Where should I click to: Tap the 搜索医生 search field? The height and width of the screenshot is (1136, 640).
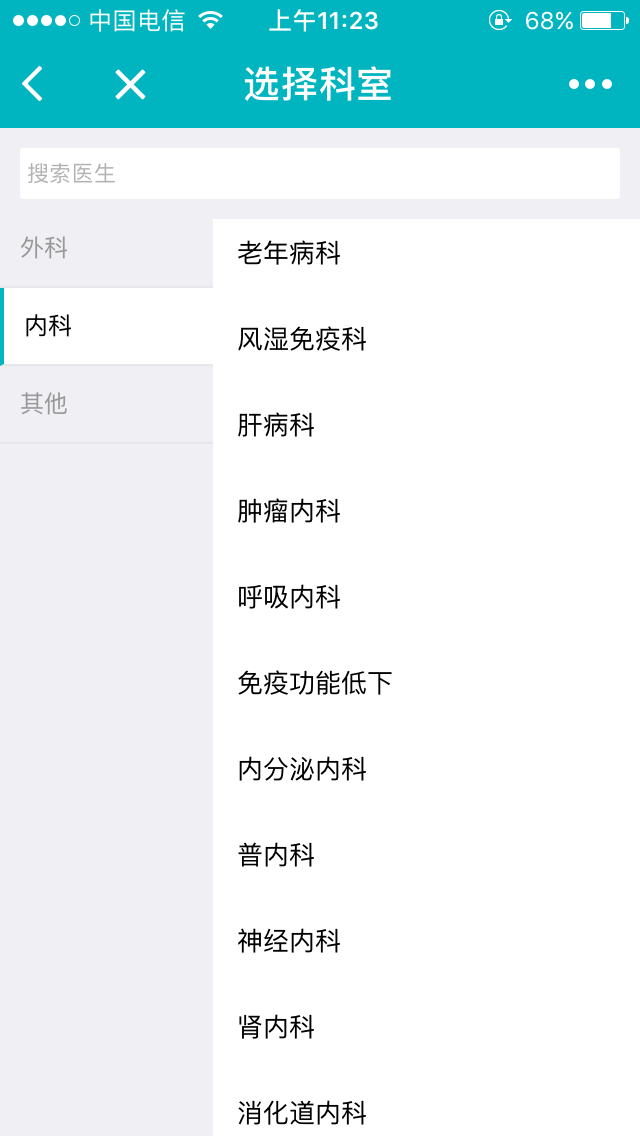click(320, 173)
